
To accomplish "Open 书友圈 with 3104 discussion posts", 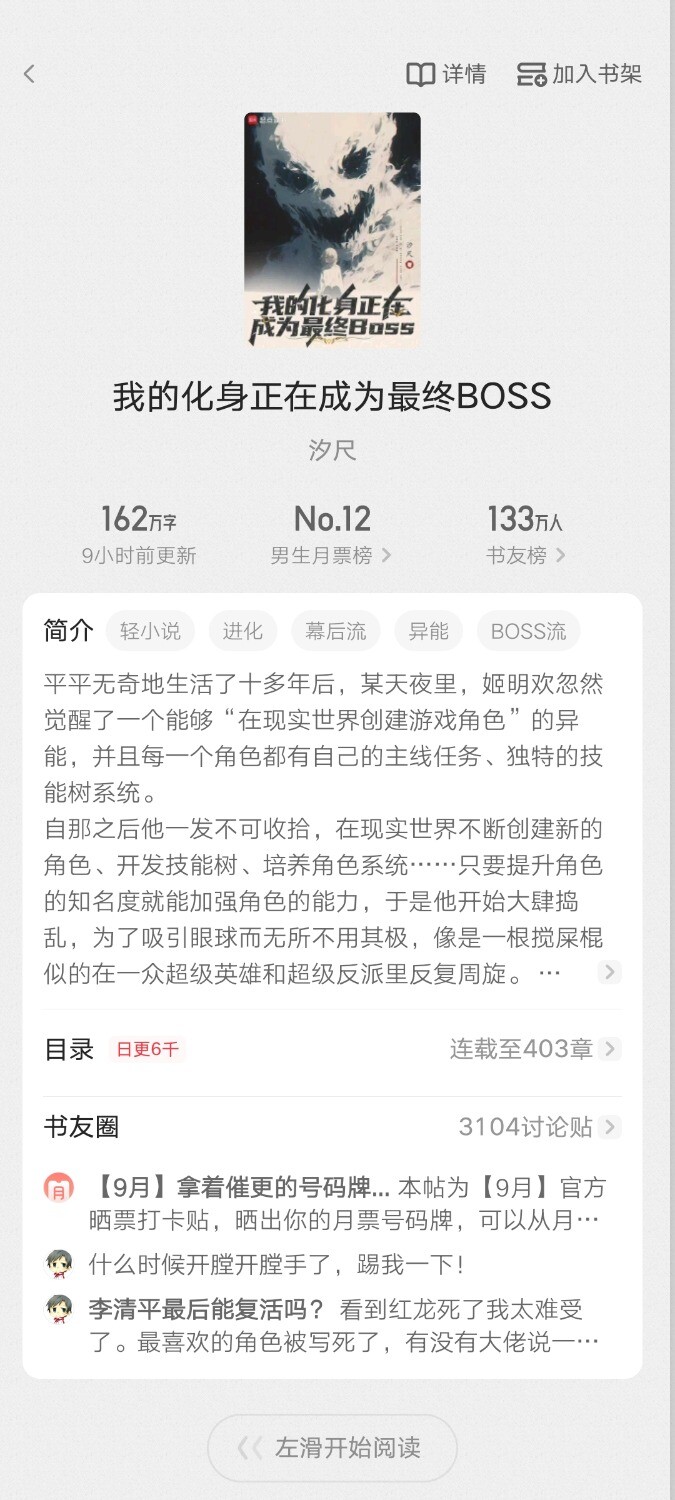I will pos(539,1127).
